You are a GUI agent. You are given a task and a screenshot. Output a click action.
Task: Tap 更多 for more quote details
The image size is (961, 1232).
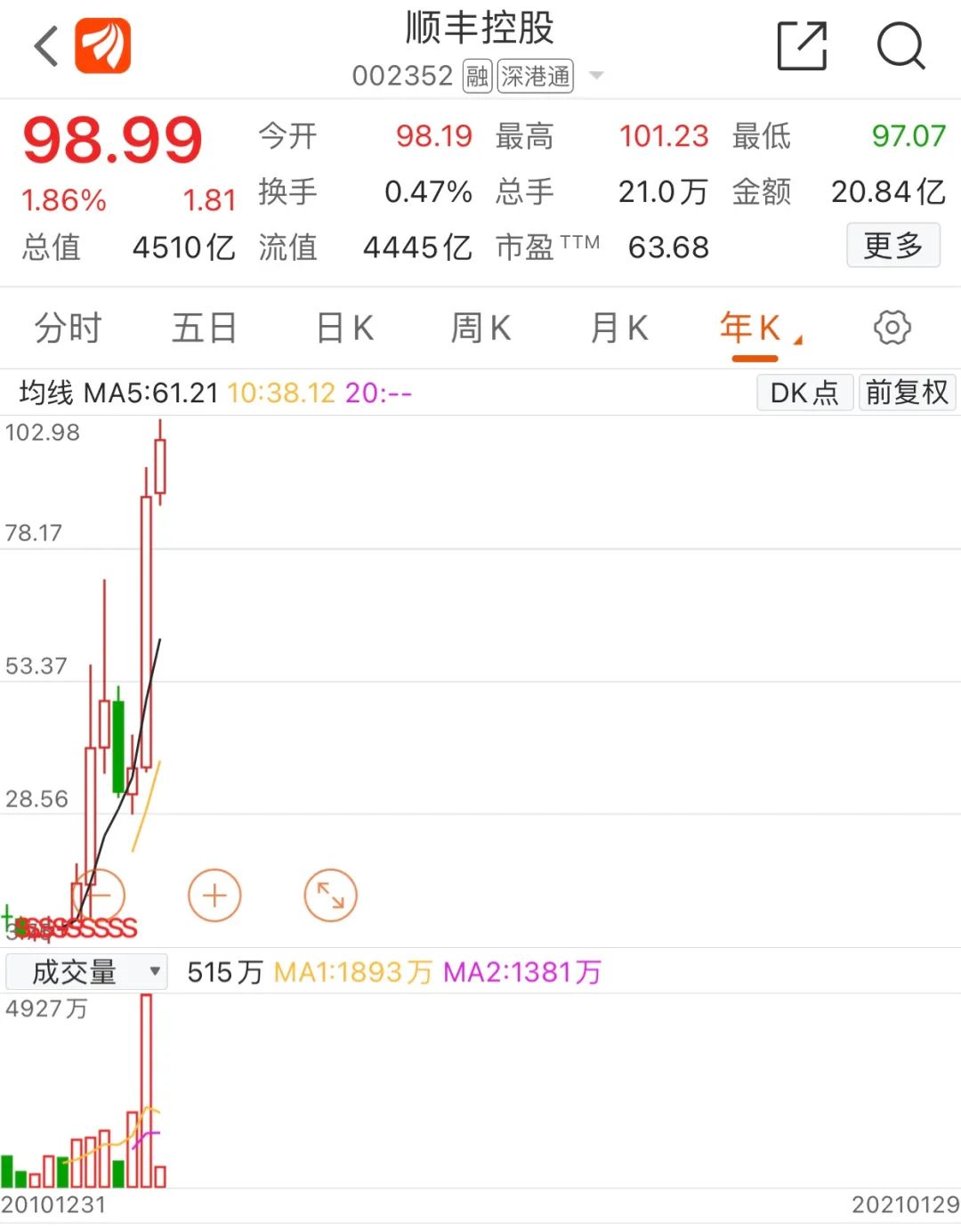[x=892, y=246]
